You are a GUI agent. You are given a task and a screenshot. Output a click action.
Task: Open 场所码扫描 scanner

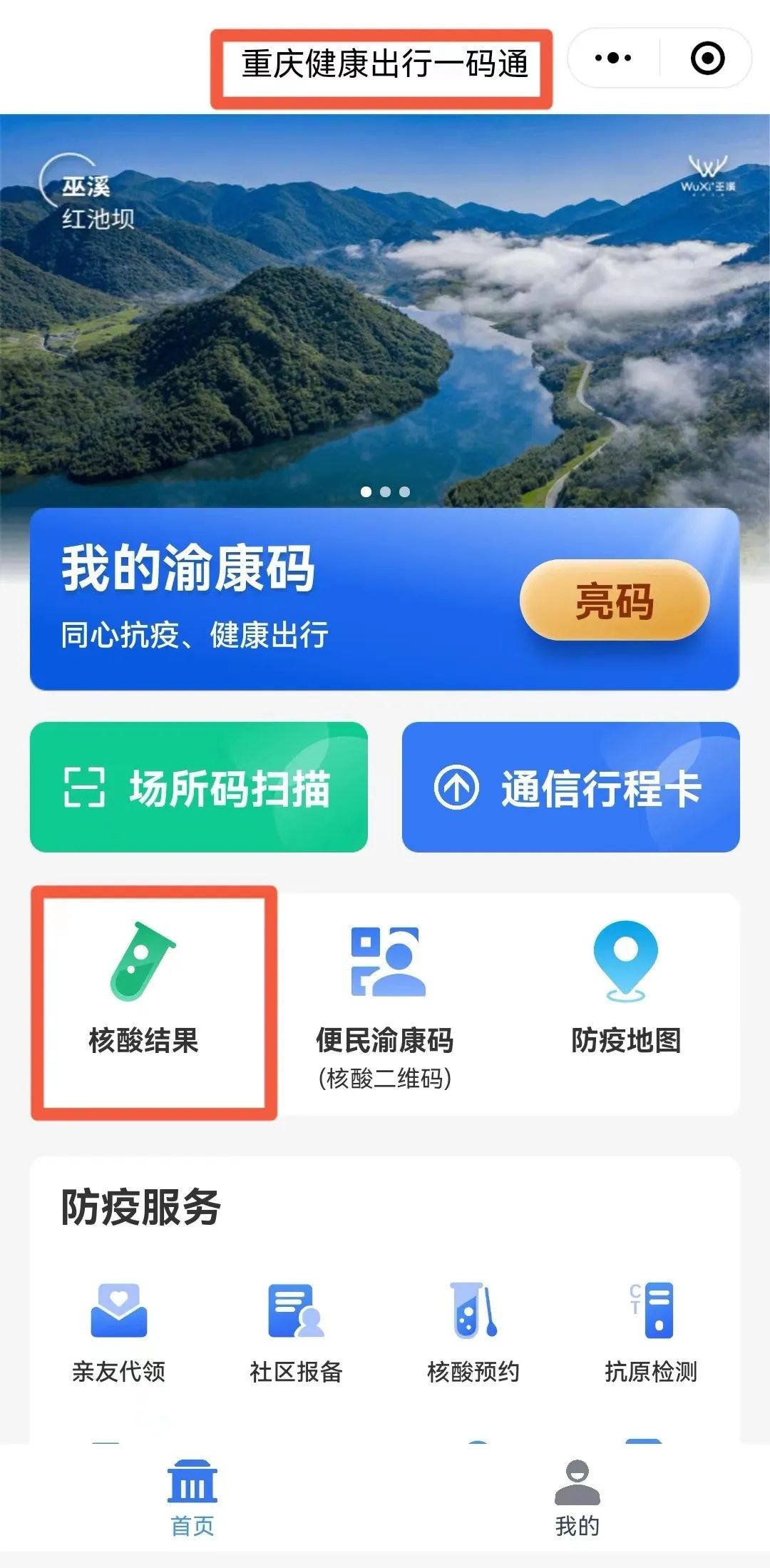coord(199,787)
